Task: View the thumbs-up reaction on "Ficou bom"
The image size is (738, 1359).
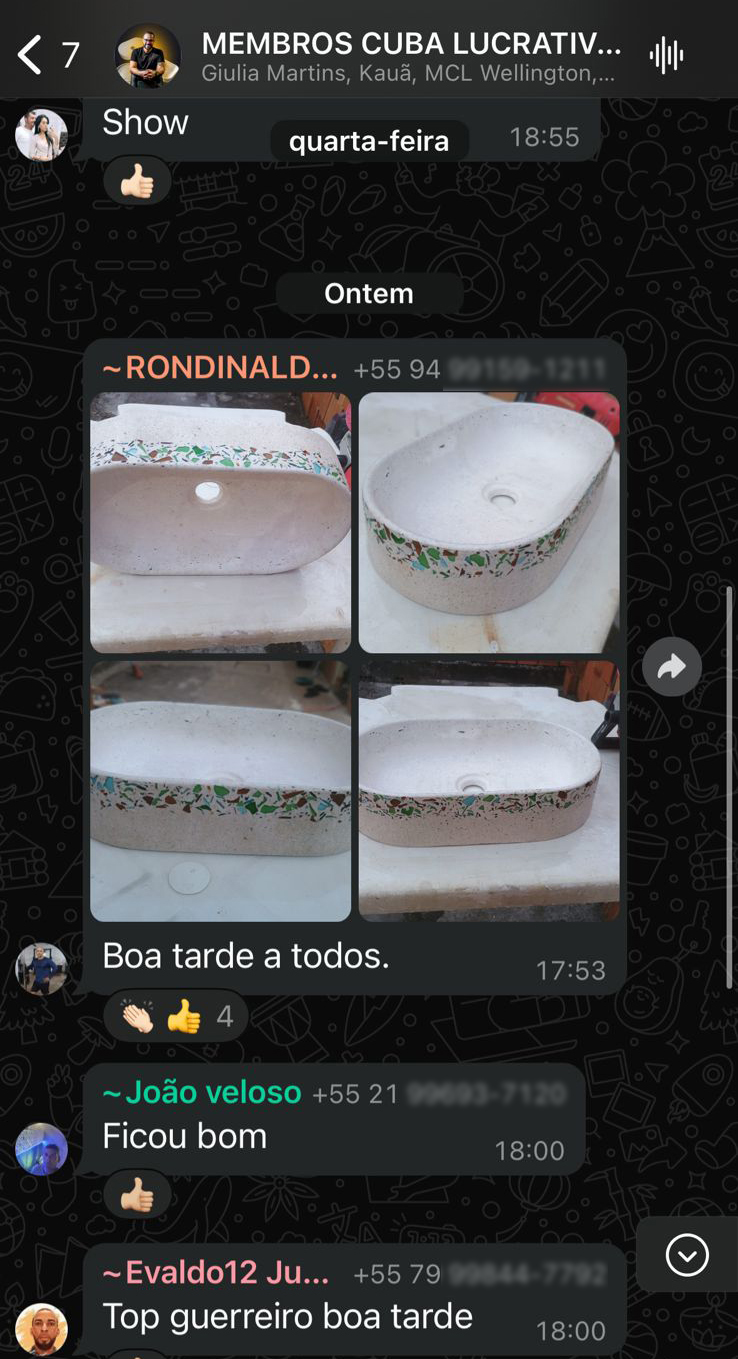Action: (137, 1195)
